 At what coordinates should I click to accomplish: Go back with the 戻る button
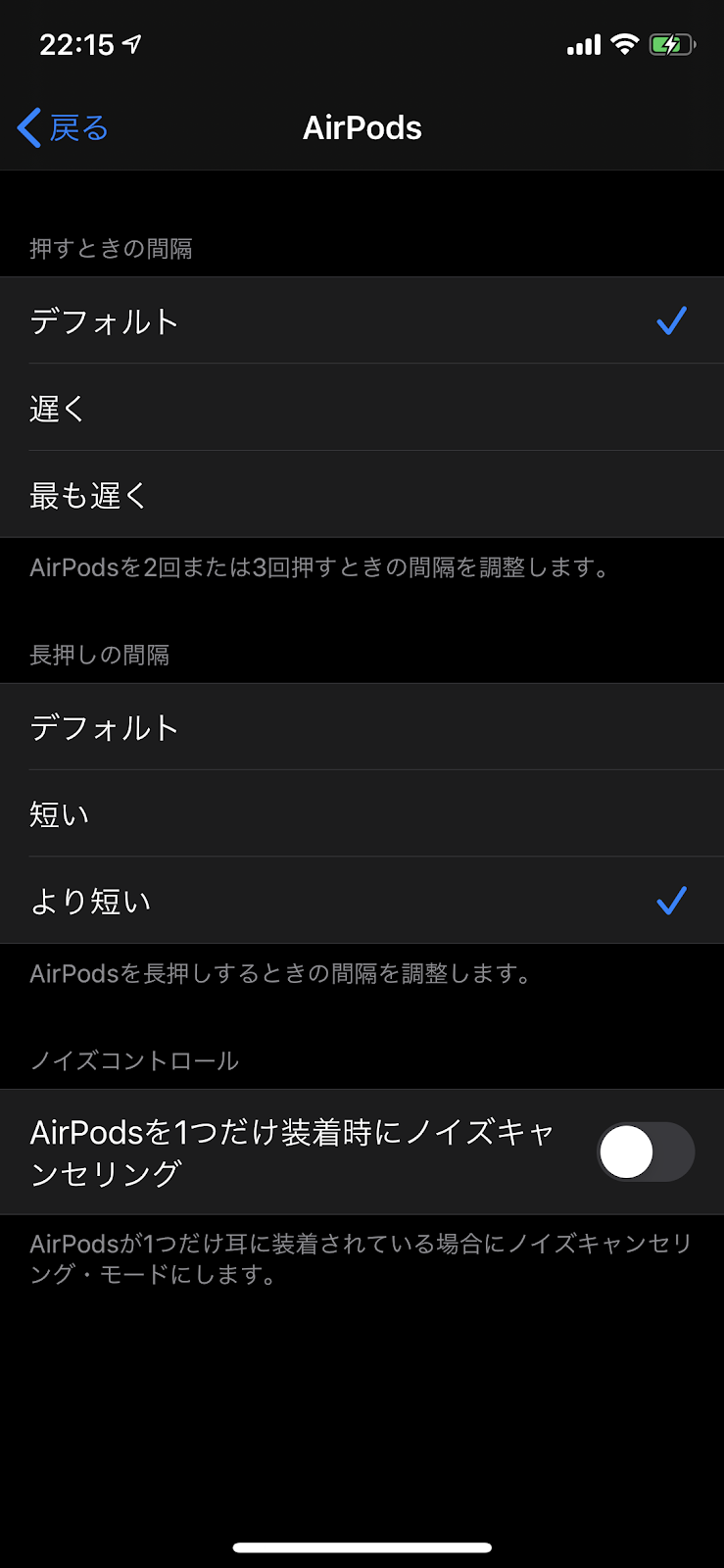pos(64,127)
